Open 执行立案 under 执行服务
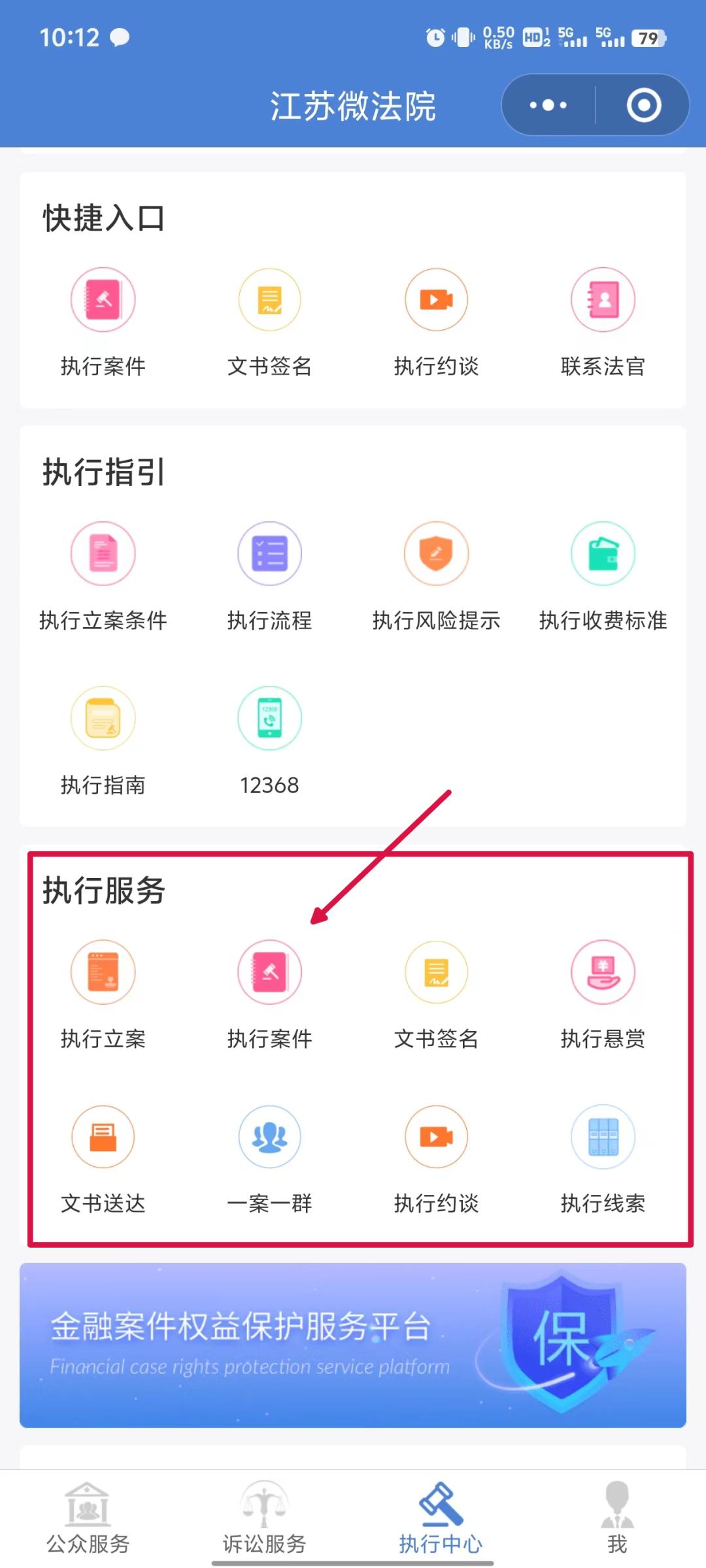Screen dimensions: 706x1568 pyautogui.click(x=103, y=972)
